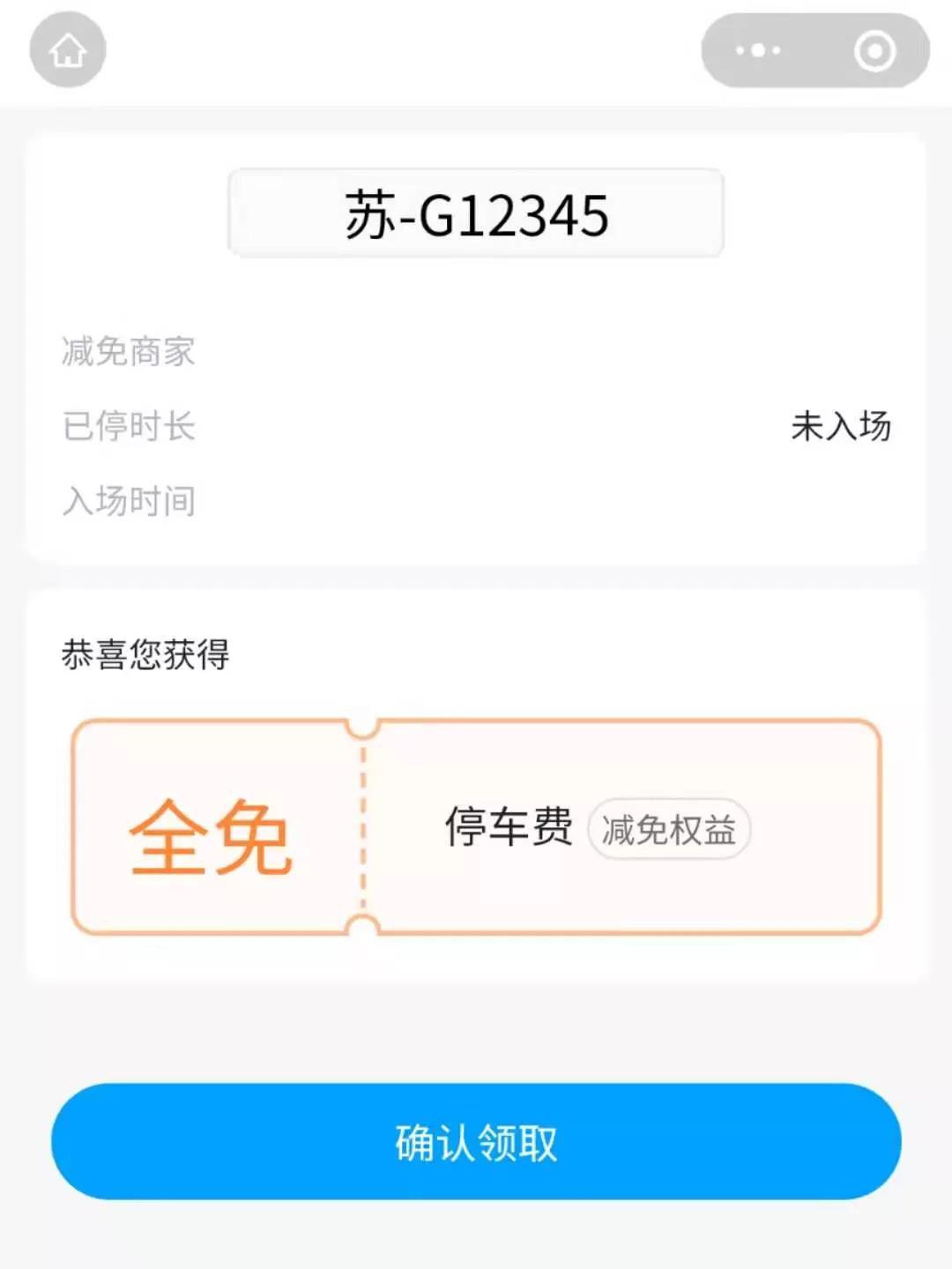The image size is (952, 1269).
Task: Edit the license plate 苏-G12345 field
Action: [x=476, y=214]
